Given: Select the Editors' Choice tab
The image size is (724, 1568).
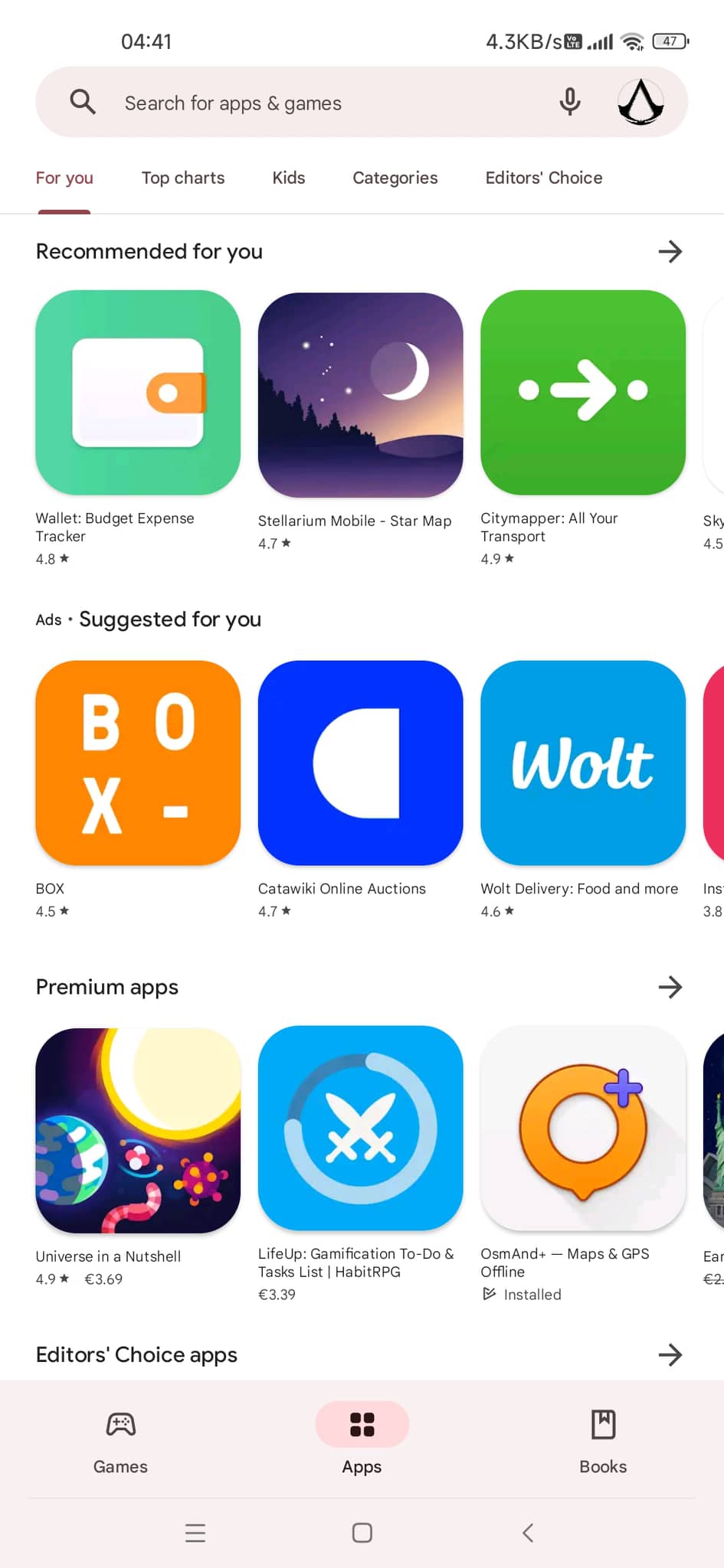Looking at the screenshot, I should point(544,178).
